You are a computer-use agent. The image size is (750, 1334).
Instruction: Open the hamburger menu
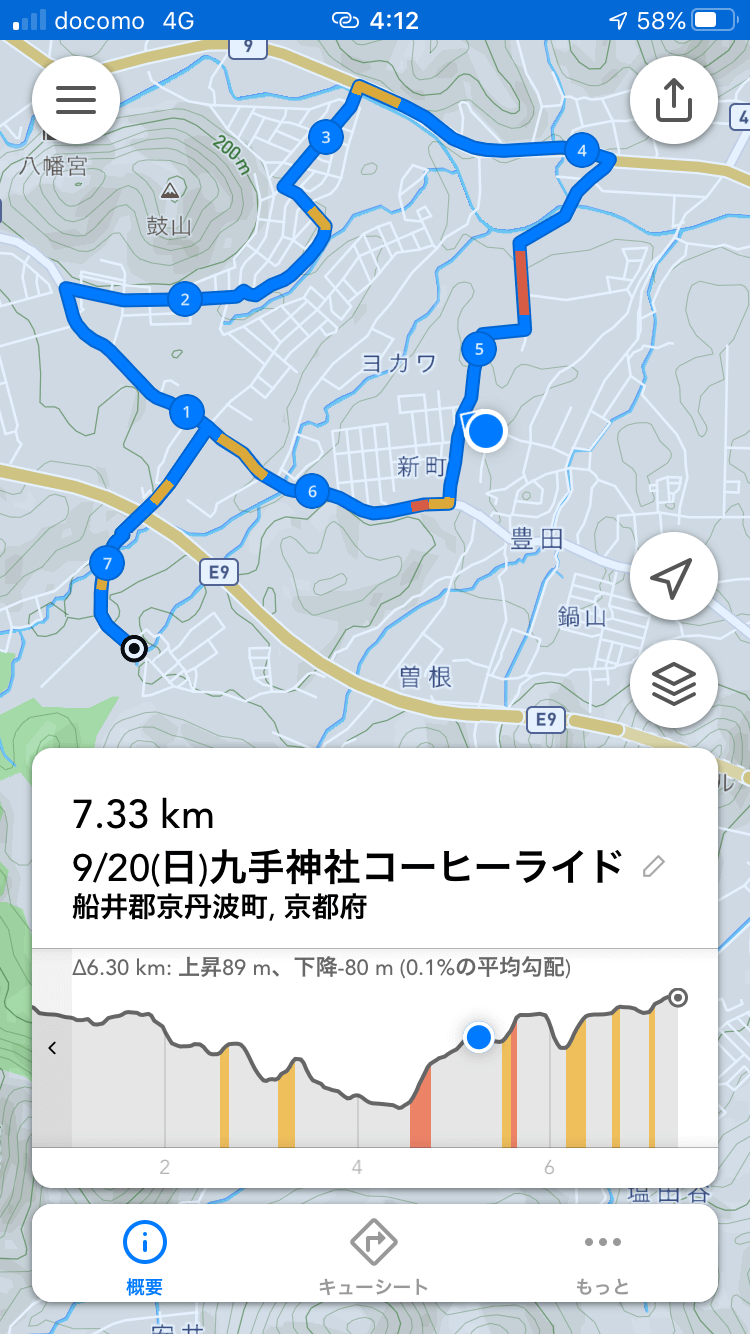pyautogui.click(x=76, y=99)
